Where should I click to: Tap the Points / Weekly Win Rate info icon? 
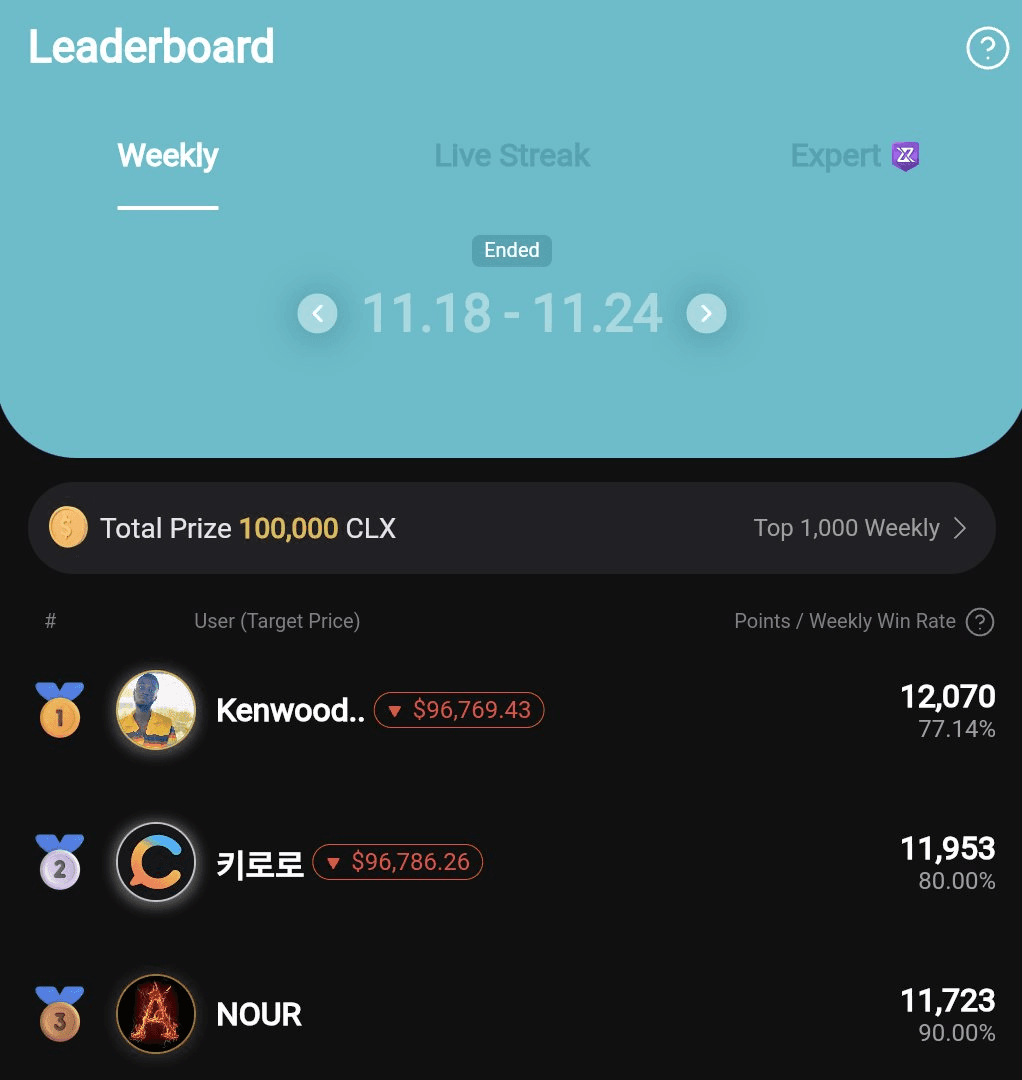(x=980, y=622)
